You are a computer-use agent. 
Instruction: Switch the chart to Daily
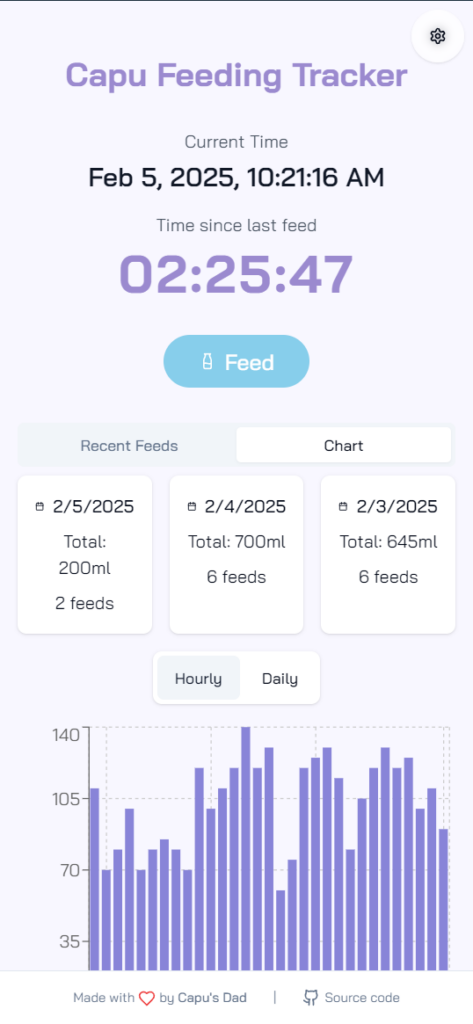[280, 679]
